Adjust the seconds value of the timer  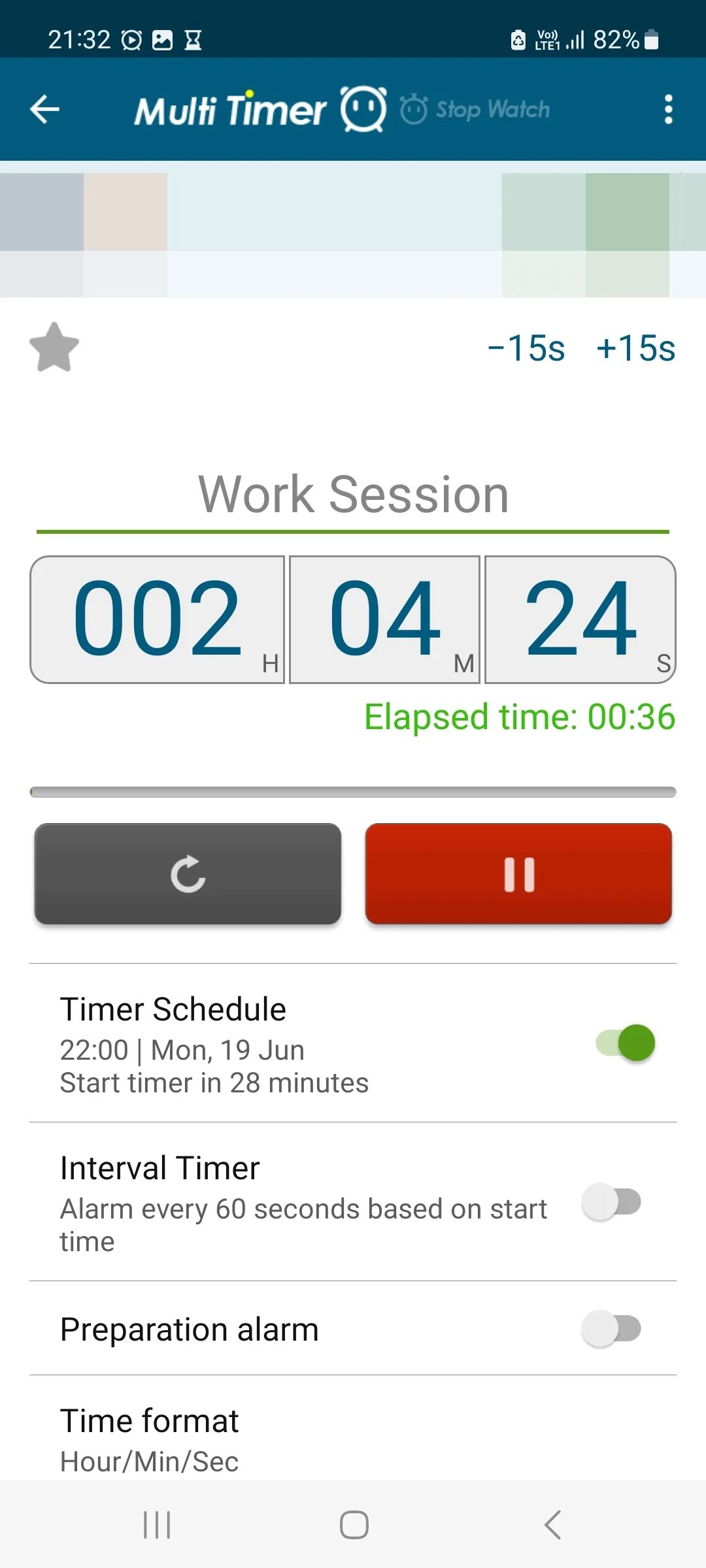point(580,619)
